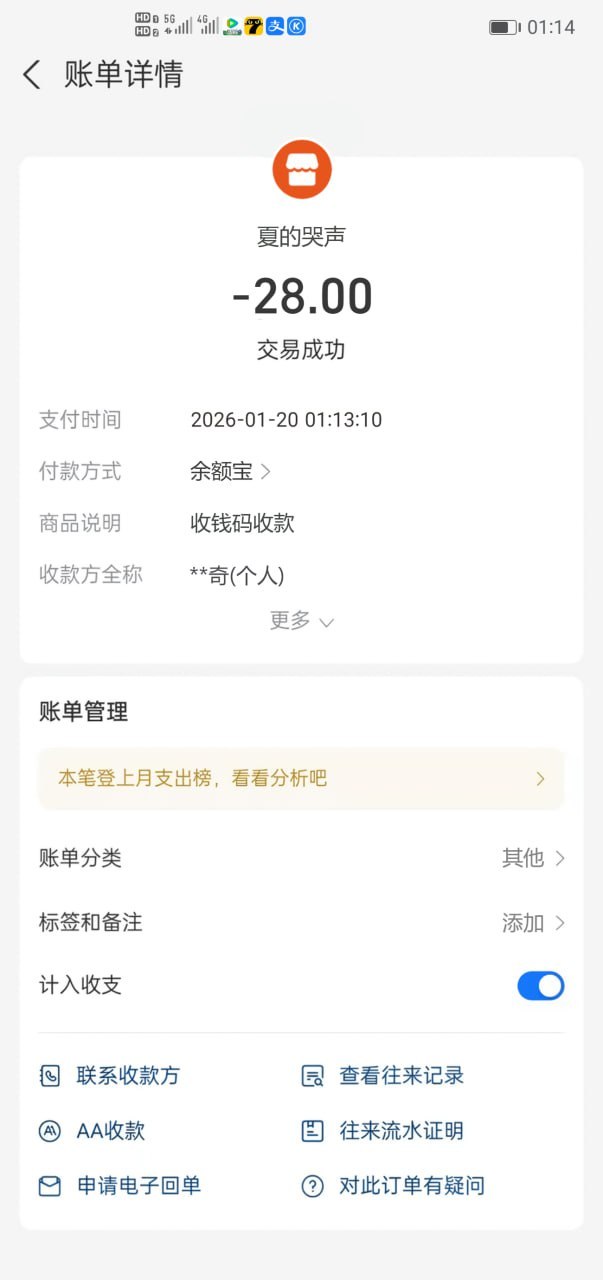The image size is (603, 1280).
Task: Open the 本笔登上月支出榜 analysis banner
Action: click(x=301, y=778)
